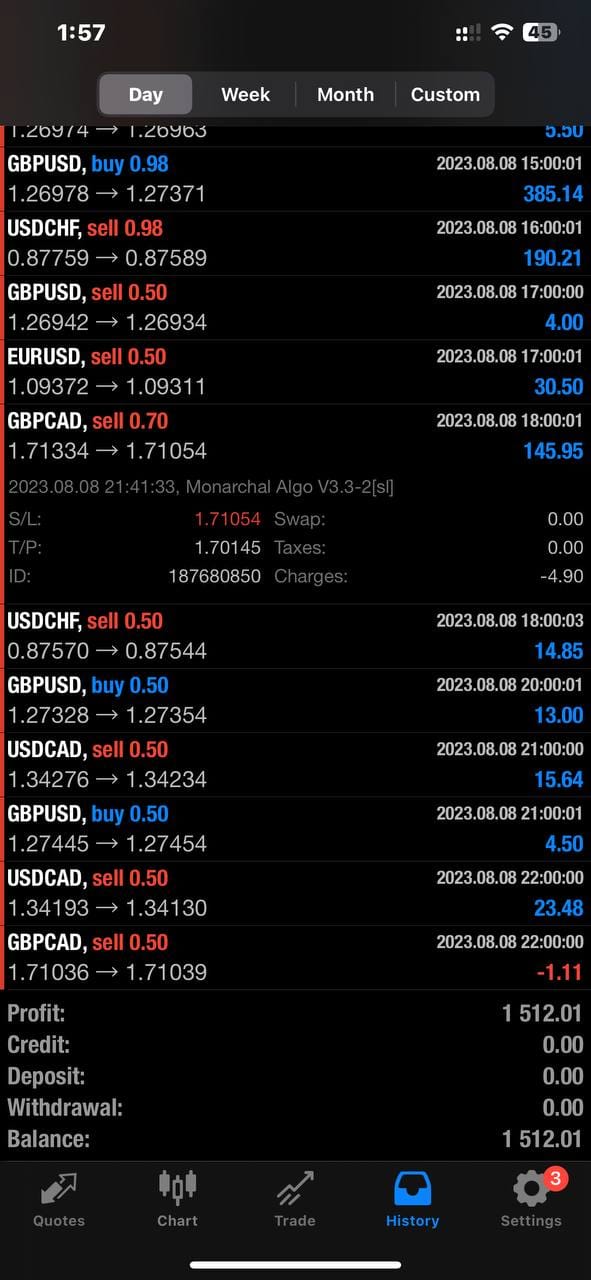Open the Trade tab

[295, 1200]
